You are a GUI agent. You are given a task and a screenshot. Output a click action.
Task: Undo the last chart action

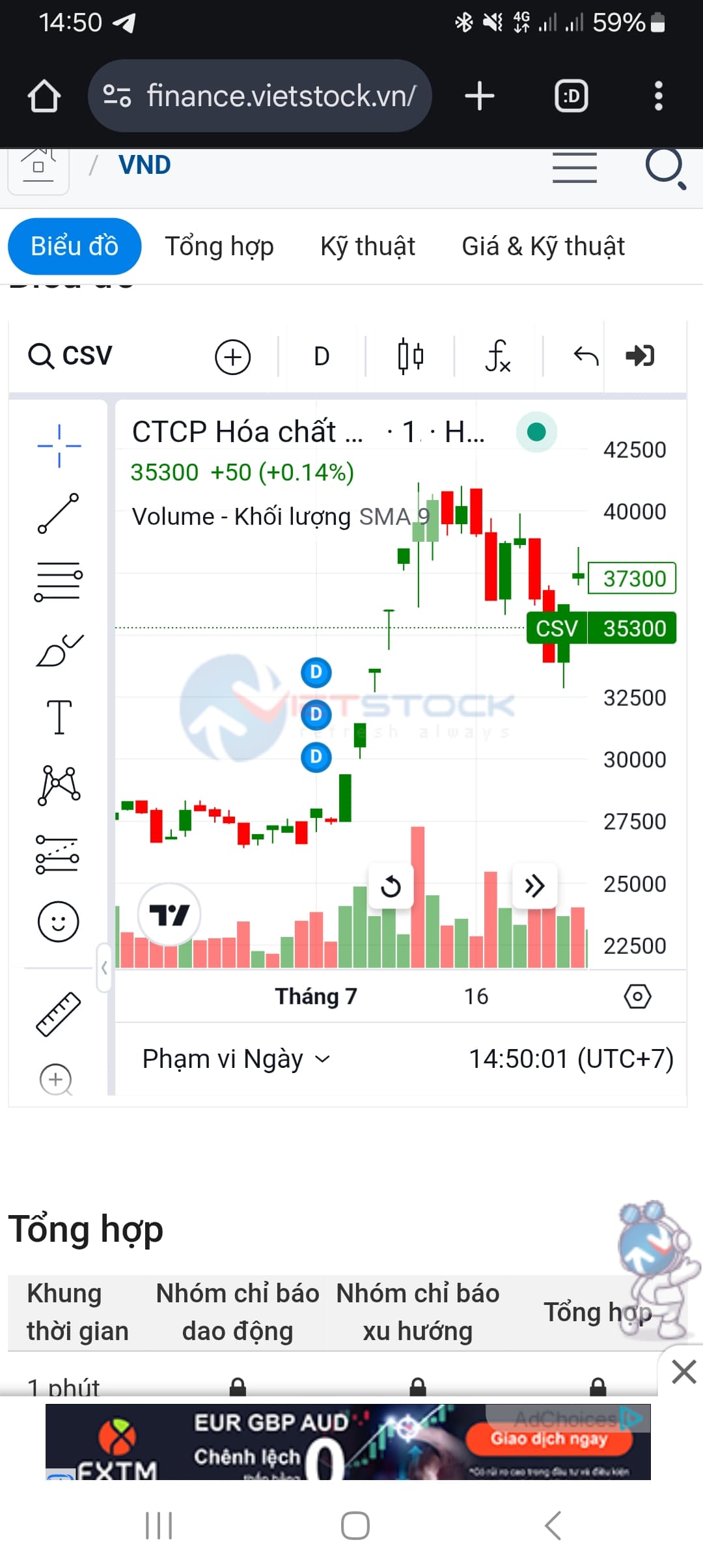tap(585, 356)
